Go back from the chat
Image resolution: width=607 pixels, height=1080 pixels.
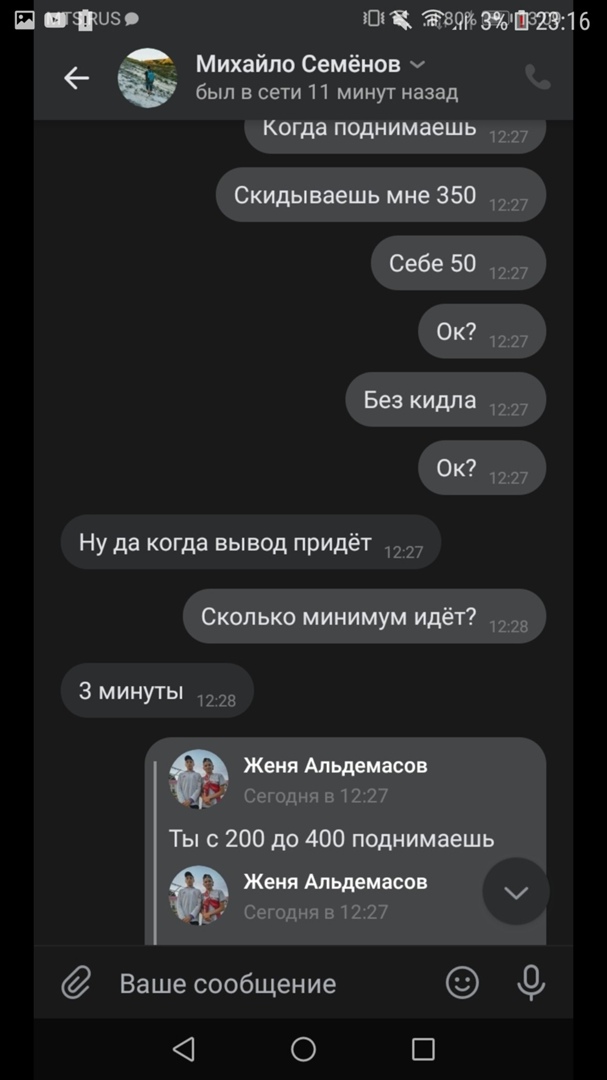[76, 78]
